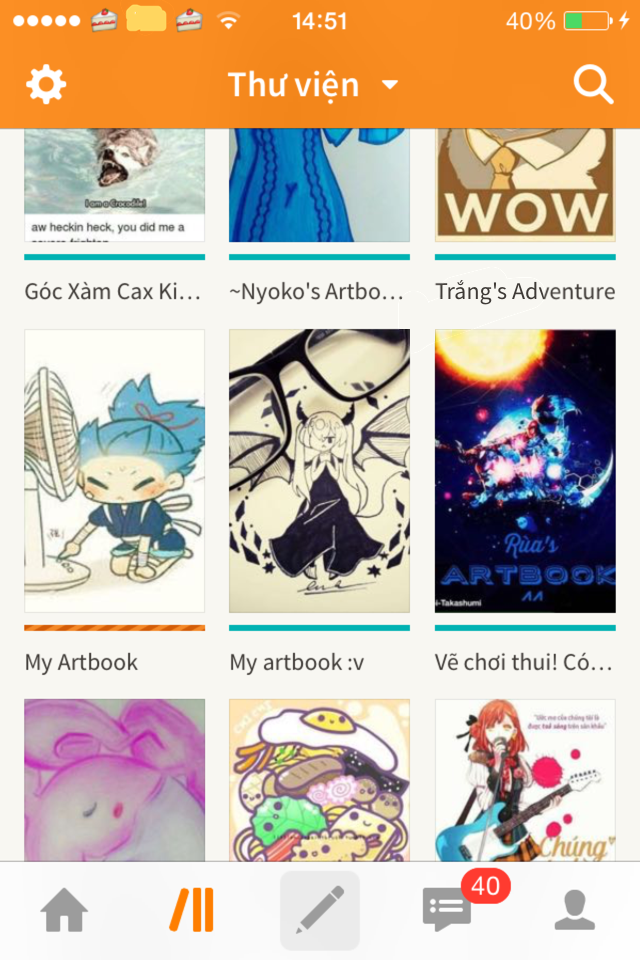The width and height of the screenshot is (640, 960).
Task: Open the write pencil tab
Action: (320, 911)
